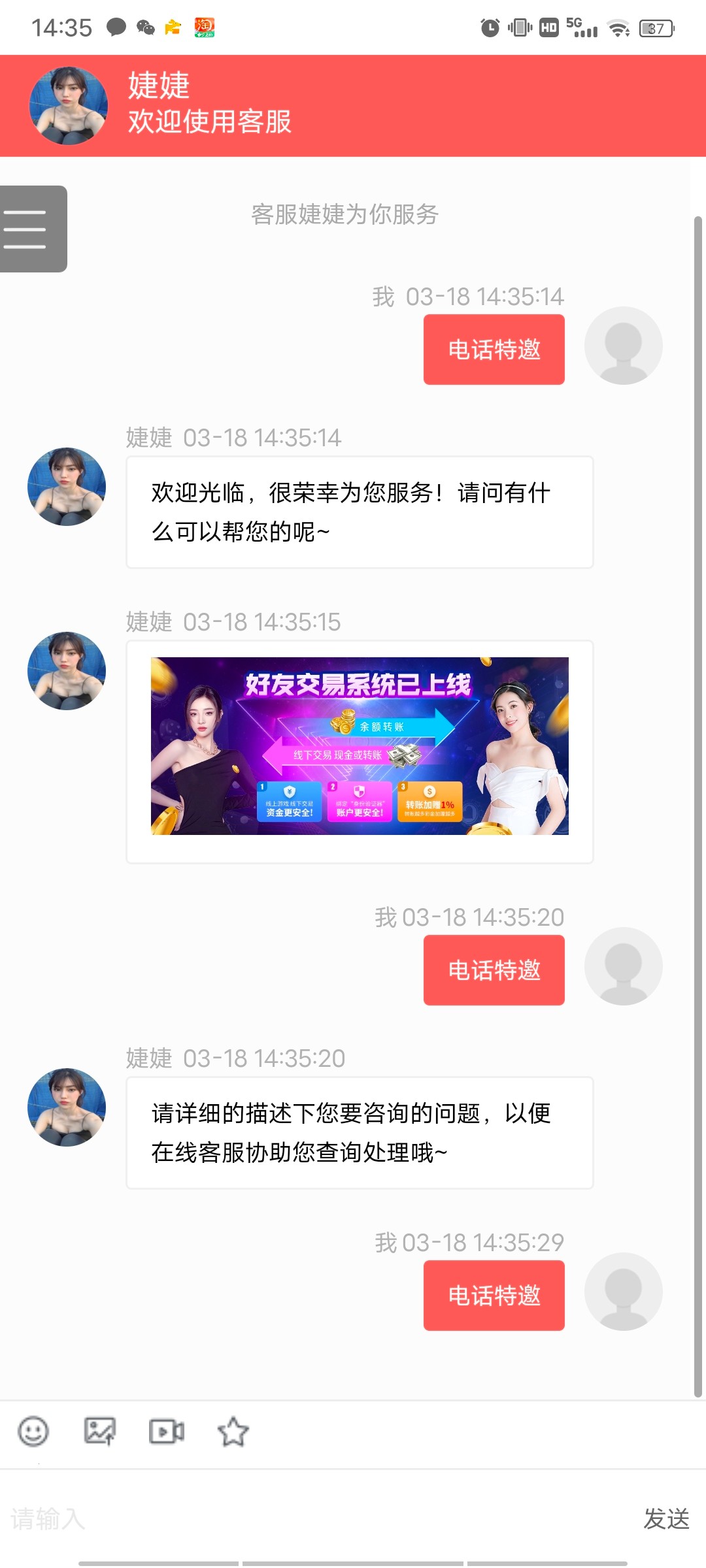Open the emoji picker
706x1568 pixels.
coord(33,1431)
